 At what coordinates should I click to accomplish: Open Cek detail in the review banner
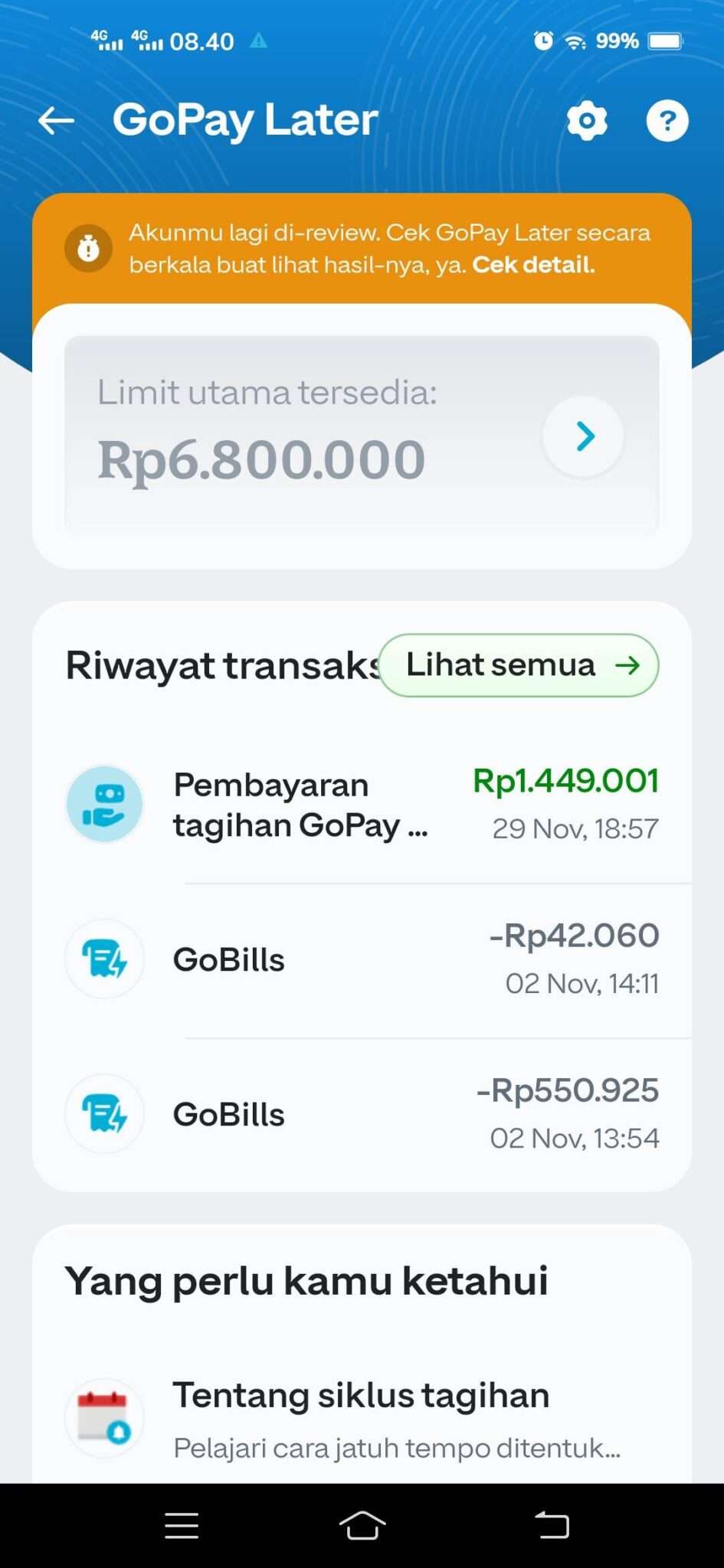[534, 265]
